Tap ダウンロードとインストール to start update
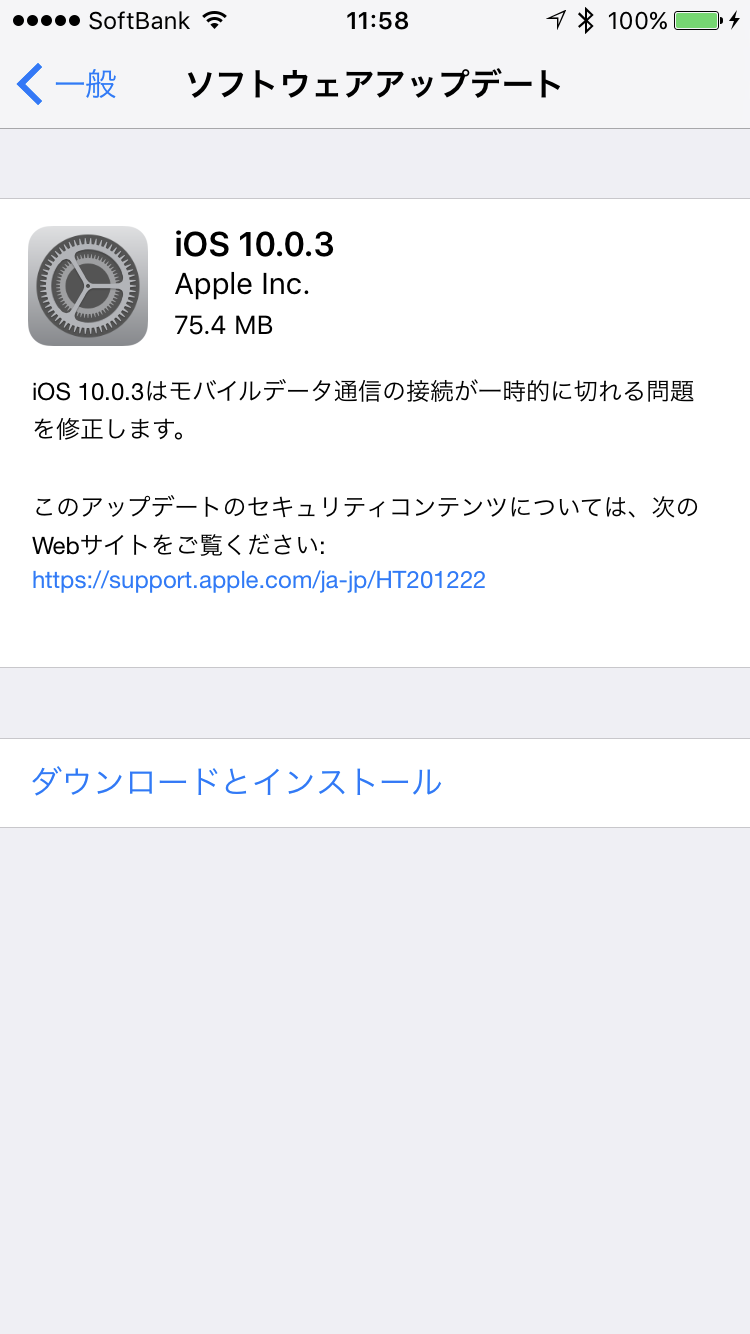 click(x=375, y=783)
